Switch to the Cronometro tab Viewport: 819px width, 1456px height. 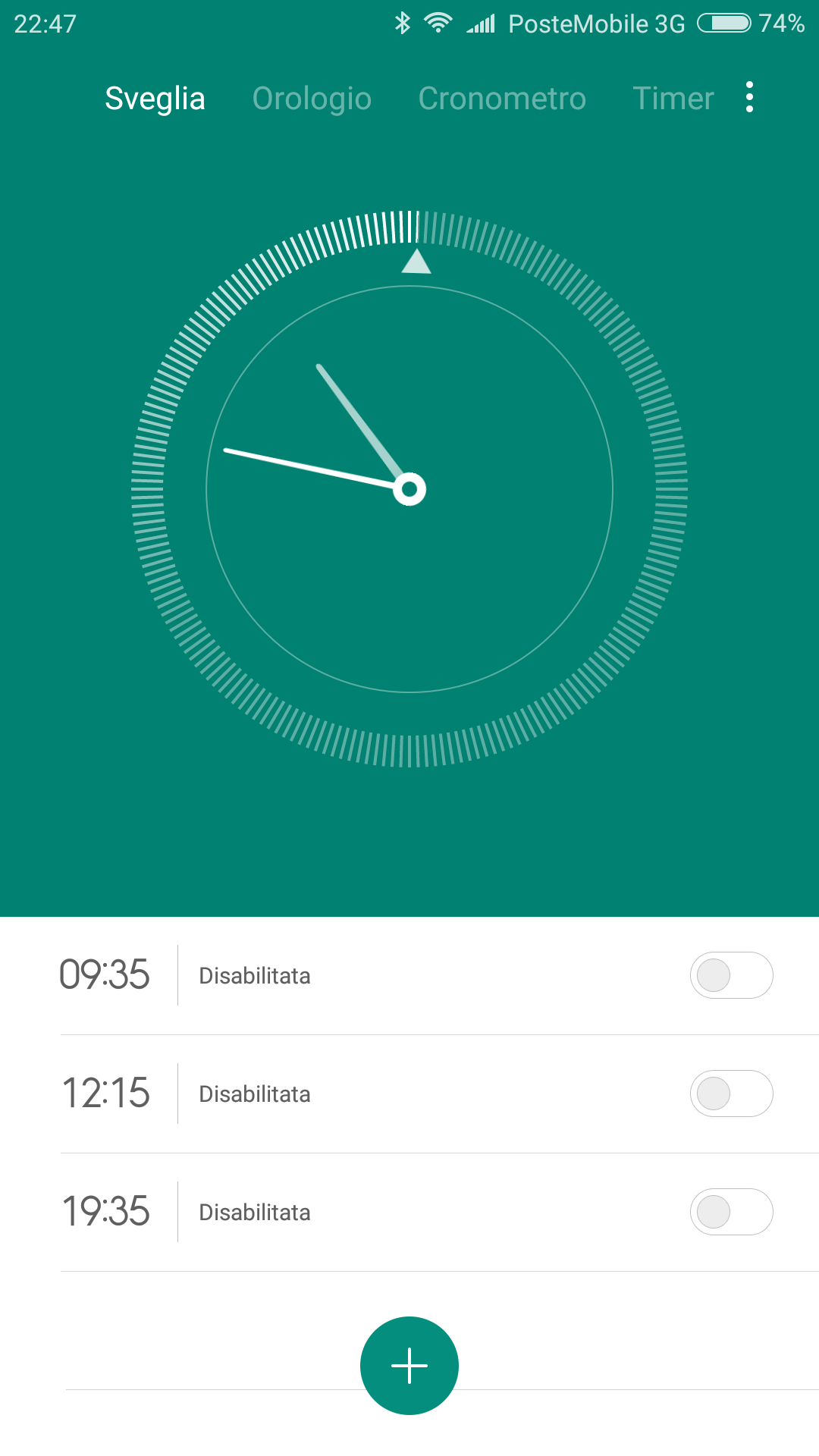click(x=502, y=99)
